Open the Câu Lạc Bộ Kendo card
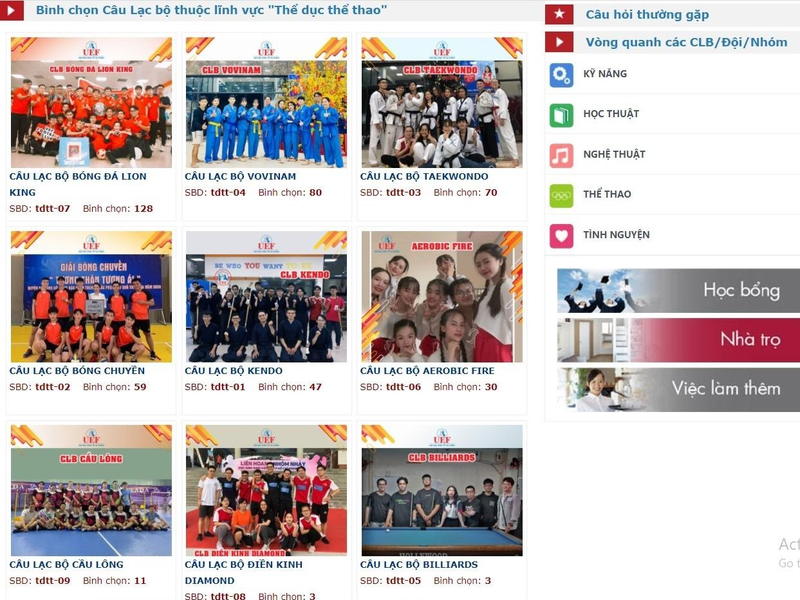 click(266, 297)
